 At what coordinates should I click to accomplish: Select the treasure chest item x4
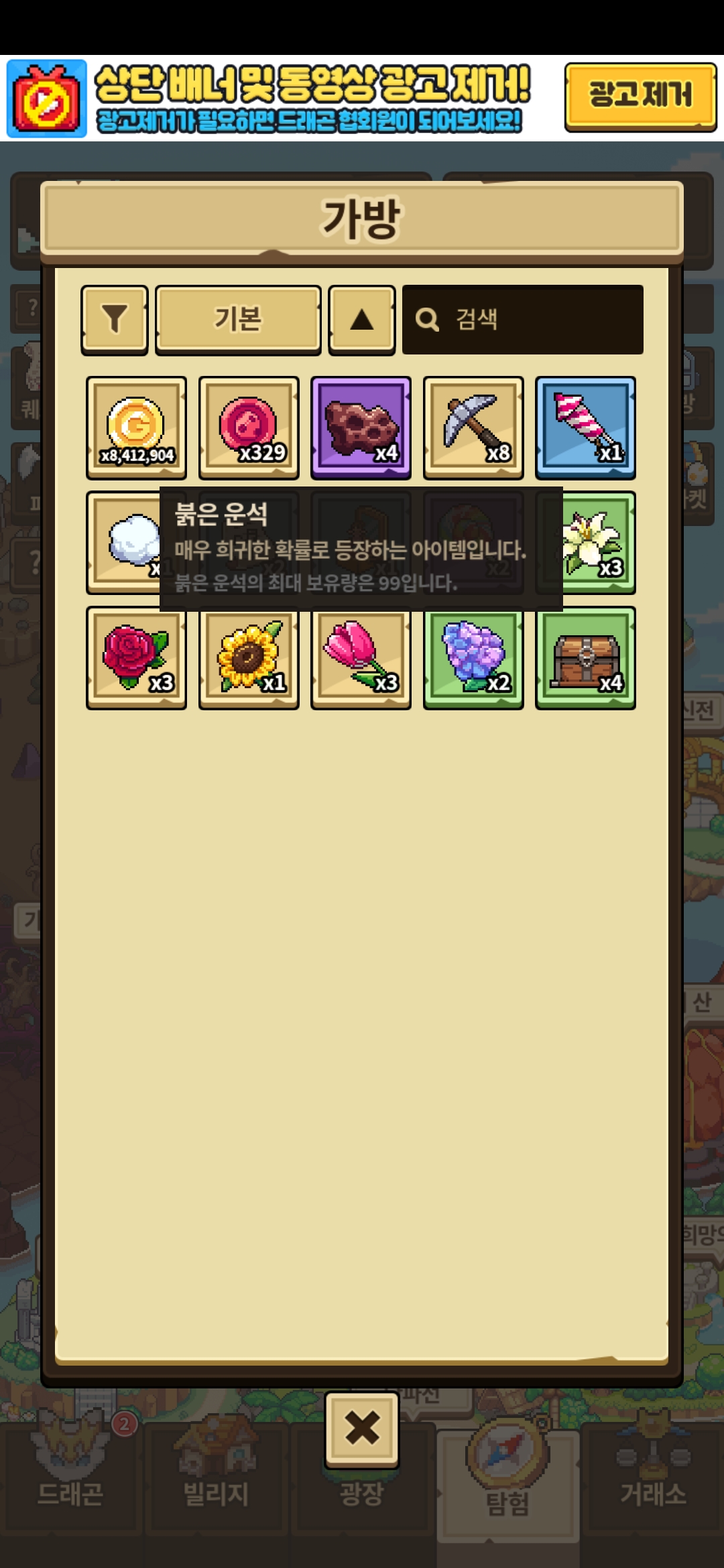click(x=585, y=657)
